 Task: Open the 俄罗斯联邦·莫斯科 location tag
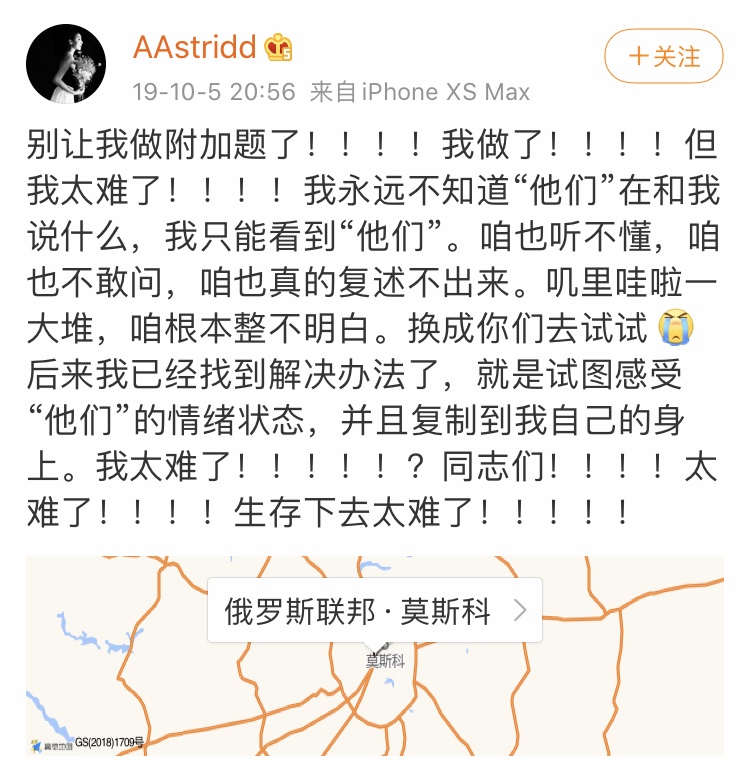(x=374, y=610)
